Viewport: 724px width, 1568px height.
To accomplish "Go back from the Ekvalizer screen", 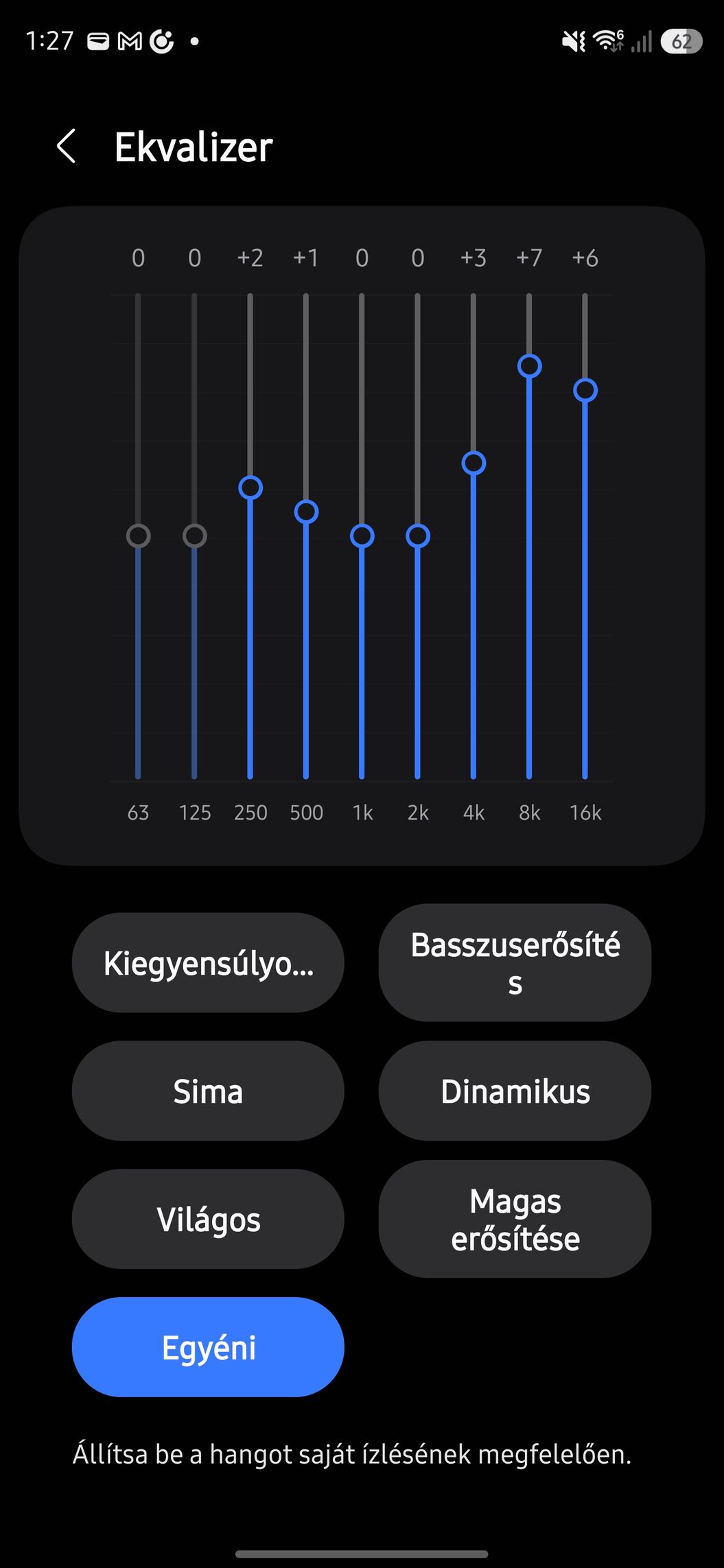I will pos(66,147).
